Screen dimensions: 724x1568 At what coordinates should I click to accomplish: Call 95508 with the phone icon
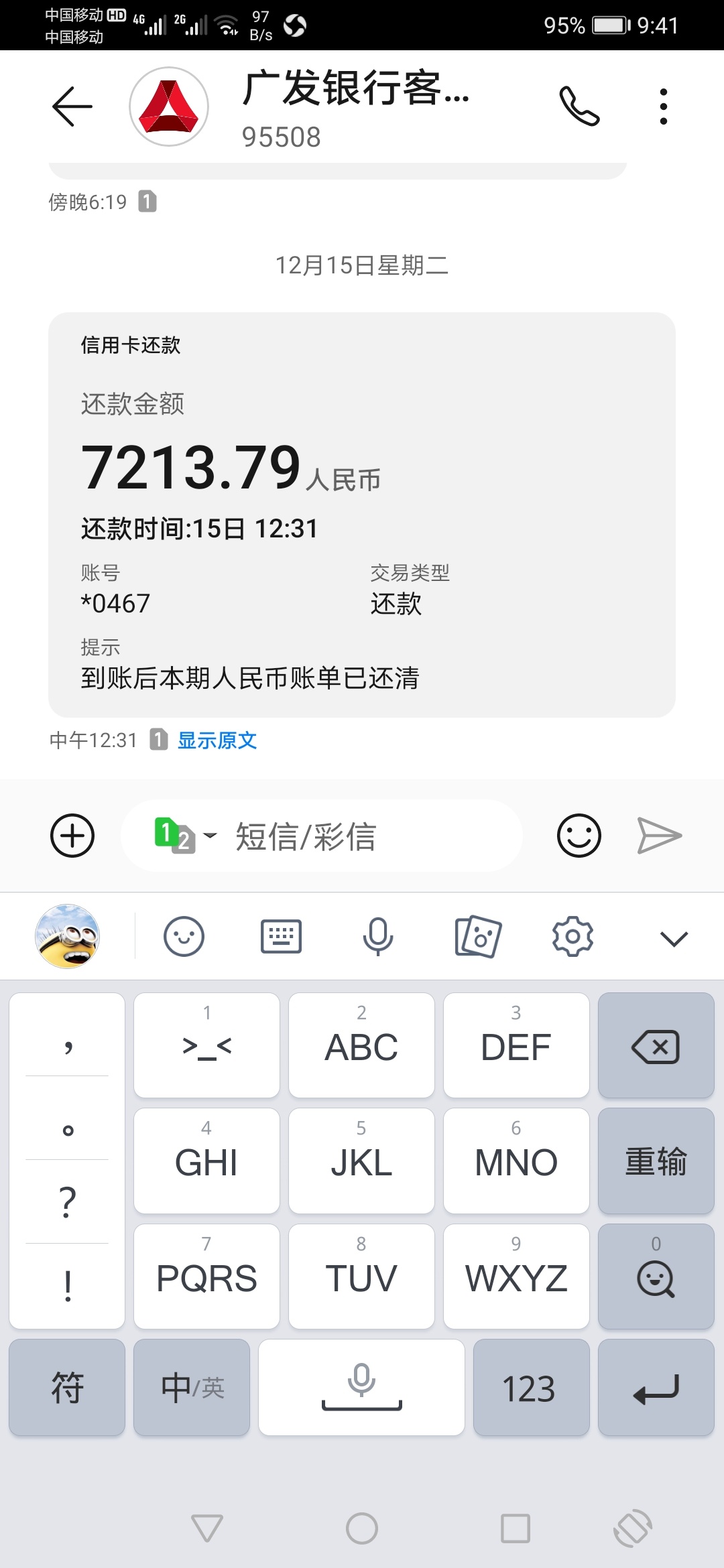(579, 107)
